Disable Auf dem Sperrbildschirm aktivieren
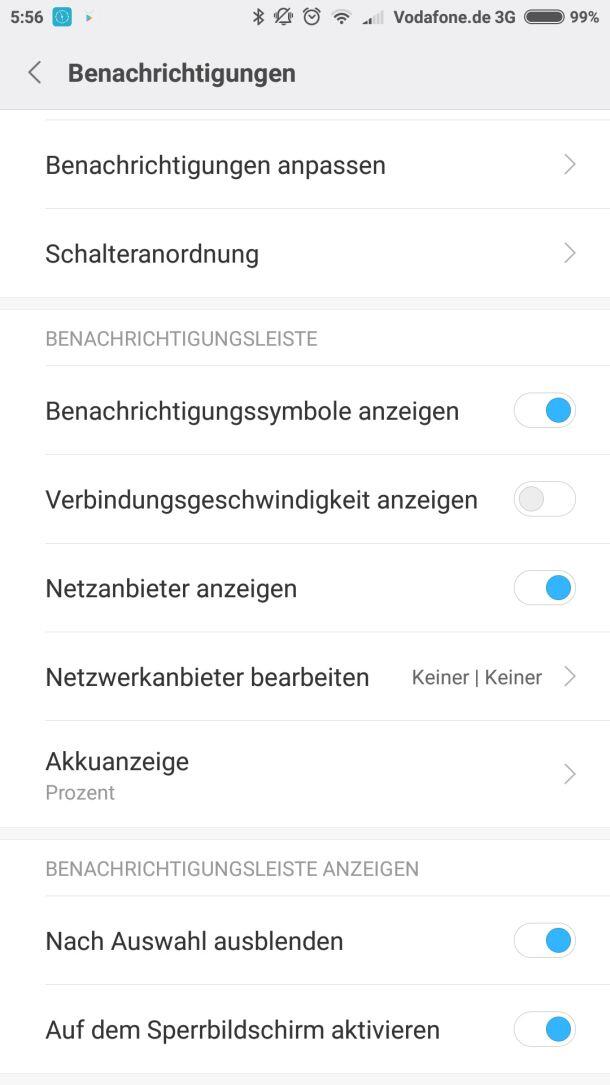The height and width of the screenshot is (1085, 610). [x=544, y=1029]
